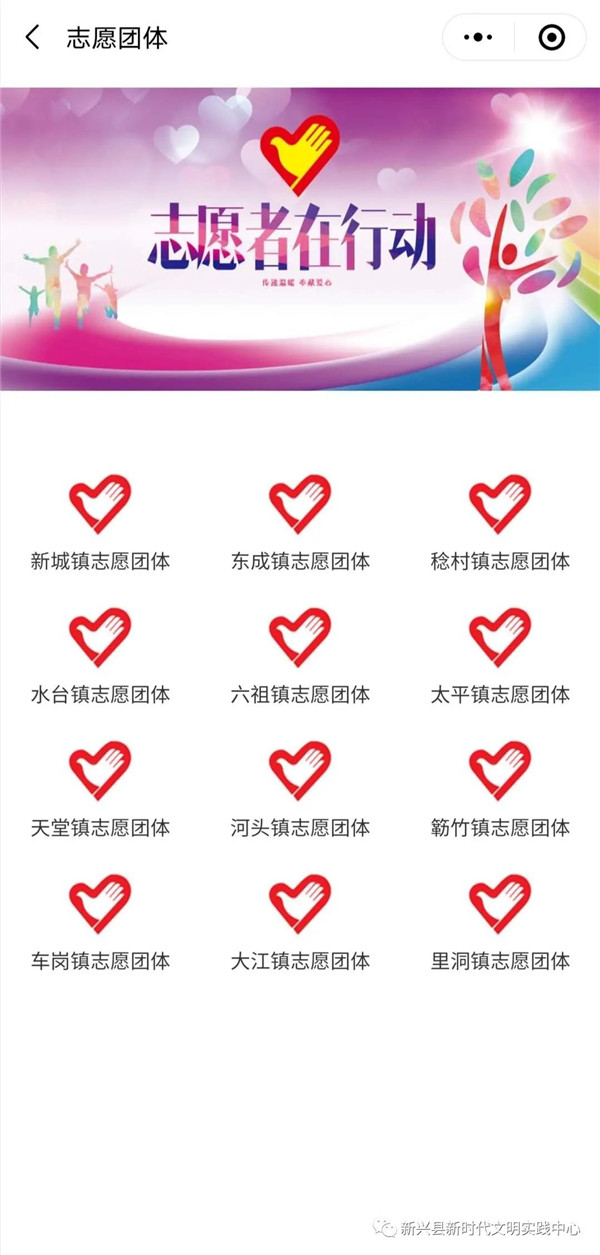Open the 志愿者在行动 banner

click(x=300, y=238)
